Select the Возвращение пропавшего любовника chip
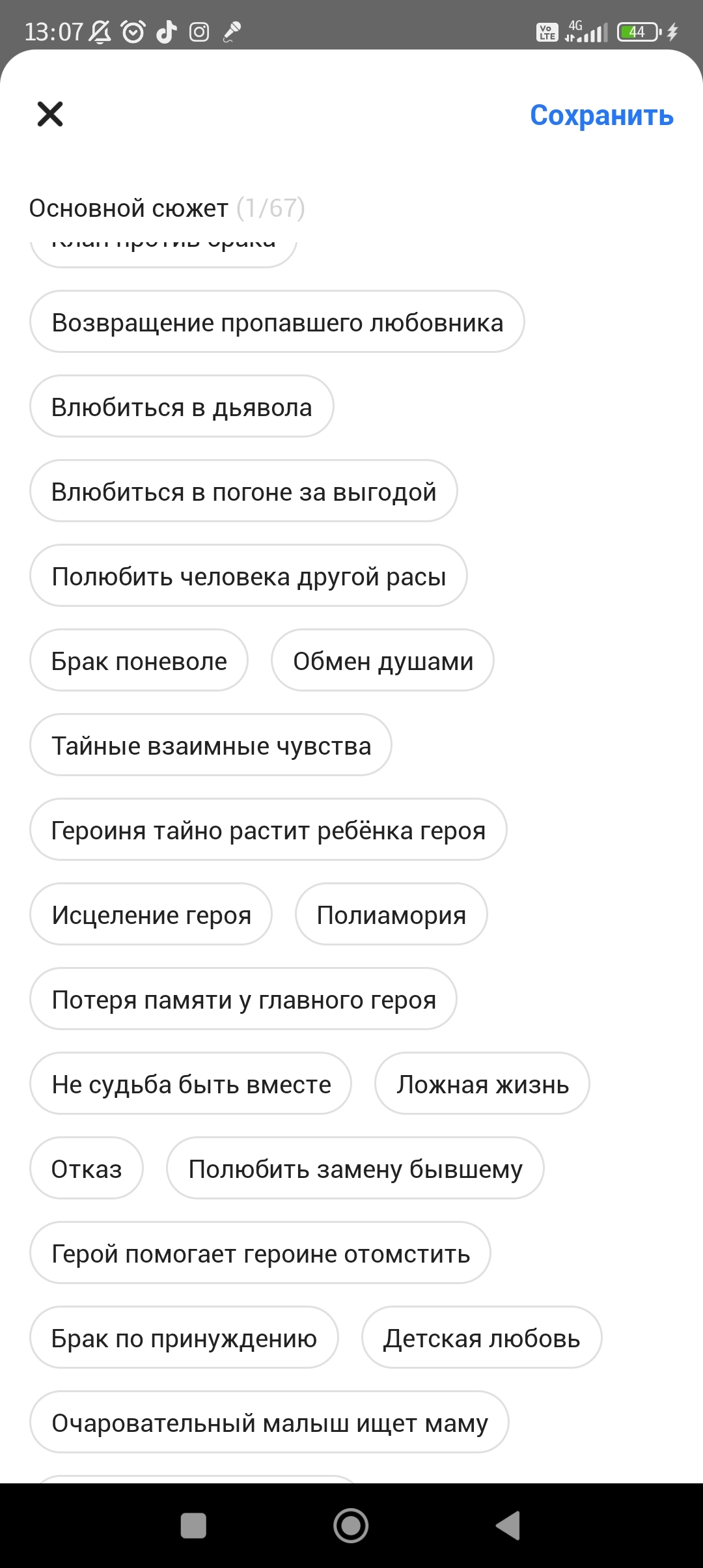This screenshot has width=703, height=1568. click(x=277, y=322)
